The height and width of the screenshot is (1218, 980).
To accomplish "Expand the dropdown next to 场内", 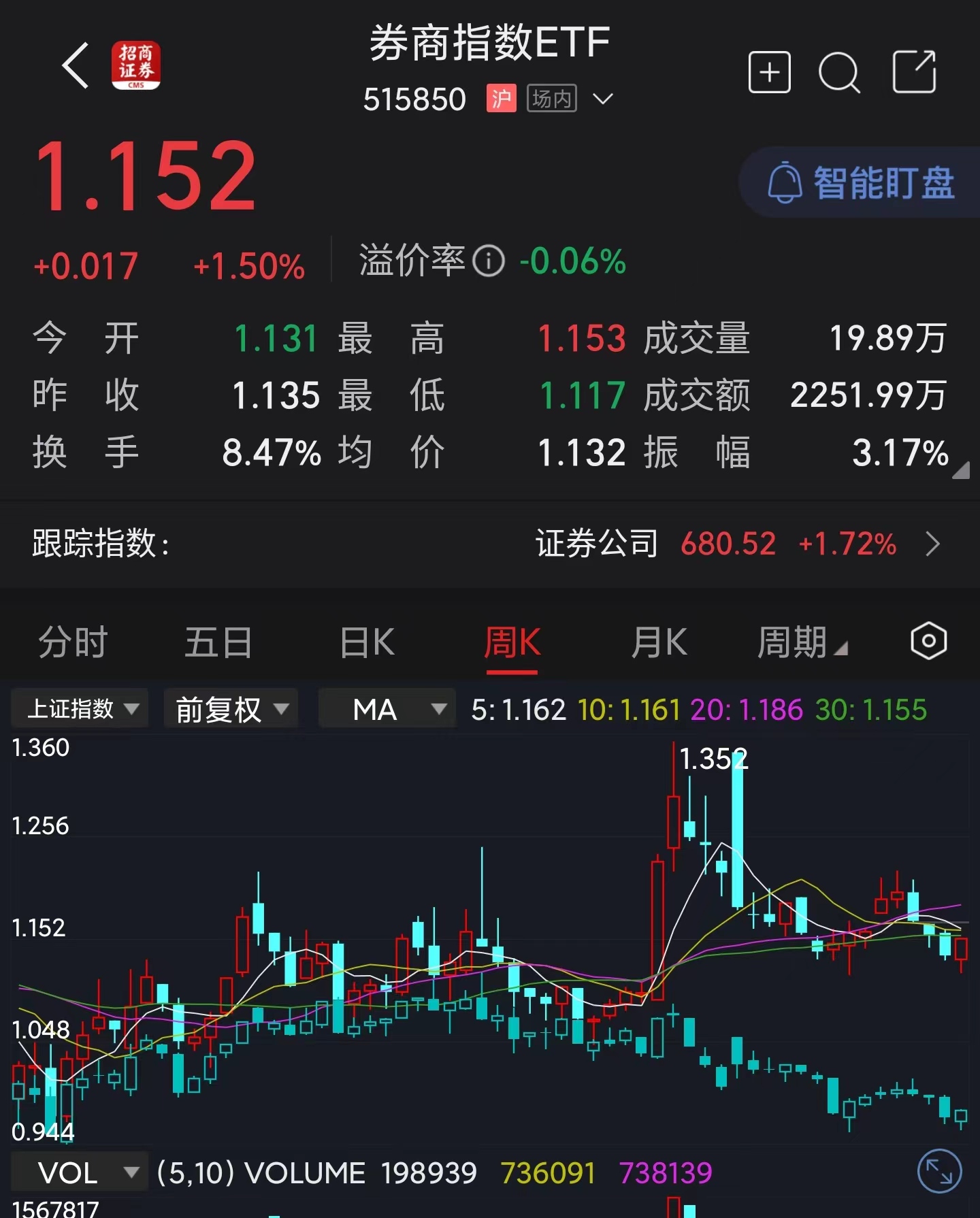I will click(603, 99).
